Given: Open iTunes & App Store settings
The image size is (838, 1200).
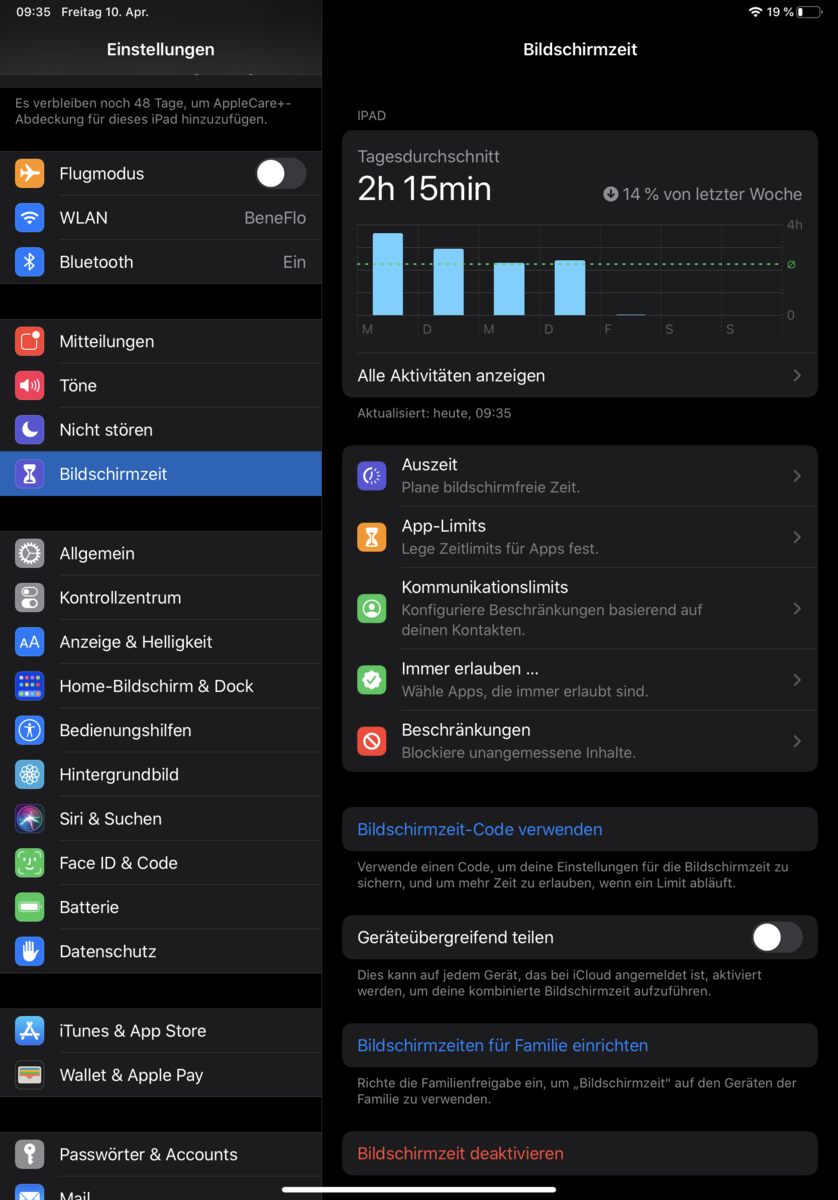Looking at the screenshot, I should (160, 1031).
